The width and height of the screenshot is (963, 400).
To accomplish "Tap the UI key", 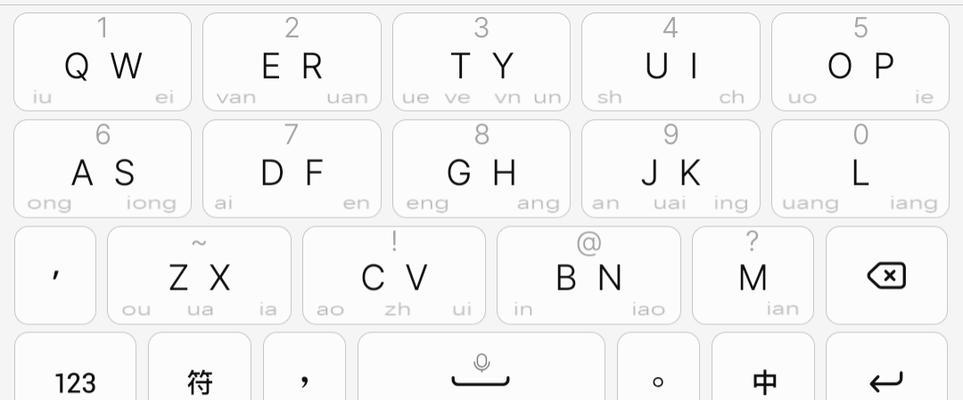I will (670, 64).
